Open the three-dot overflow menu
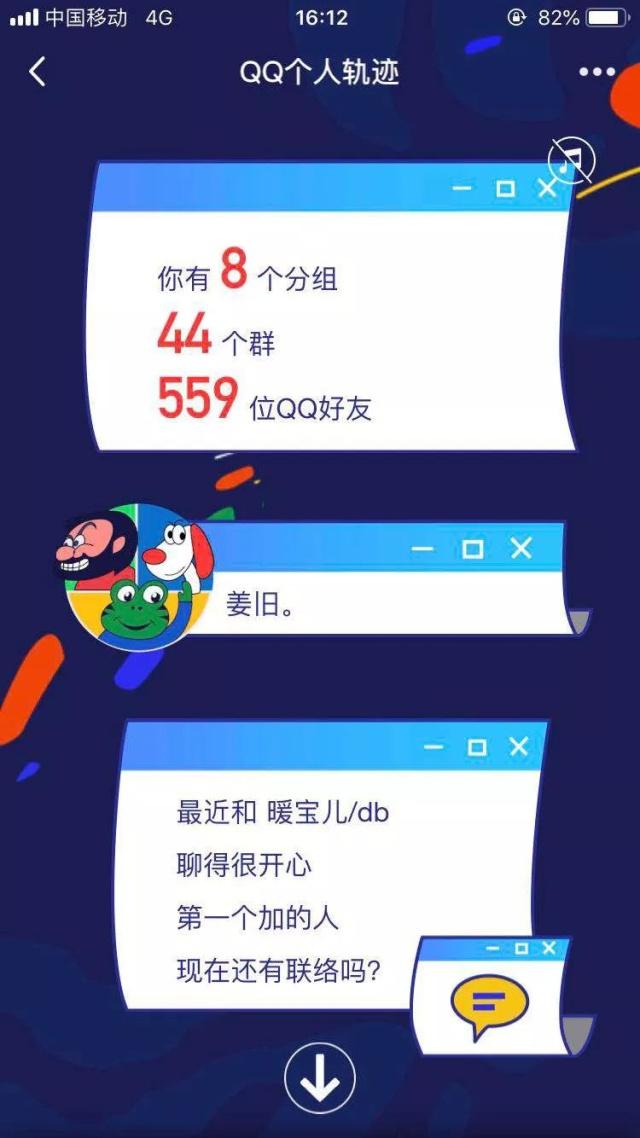 coord(597,72)
